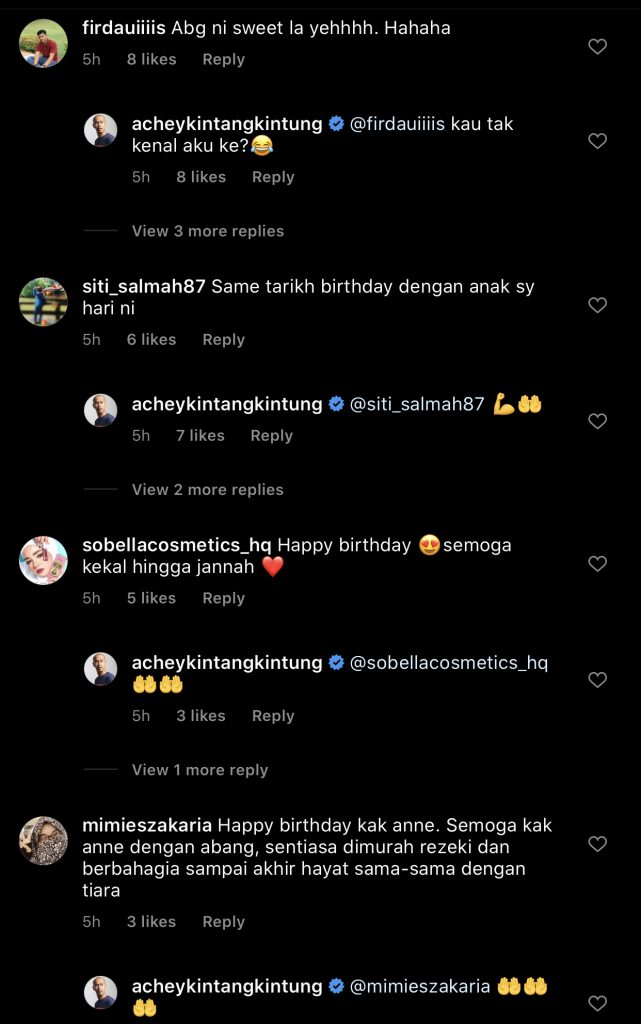Screen dimensions: 641x1024
Task: Open the @siti_salmah87 mention
Action: (x=417, y=404)
